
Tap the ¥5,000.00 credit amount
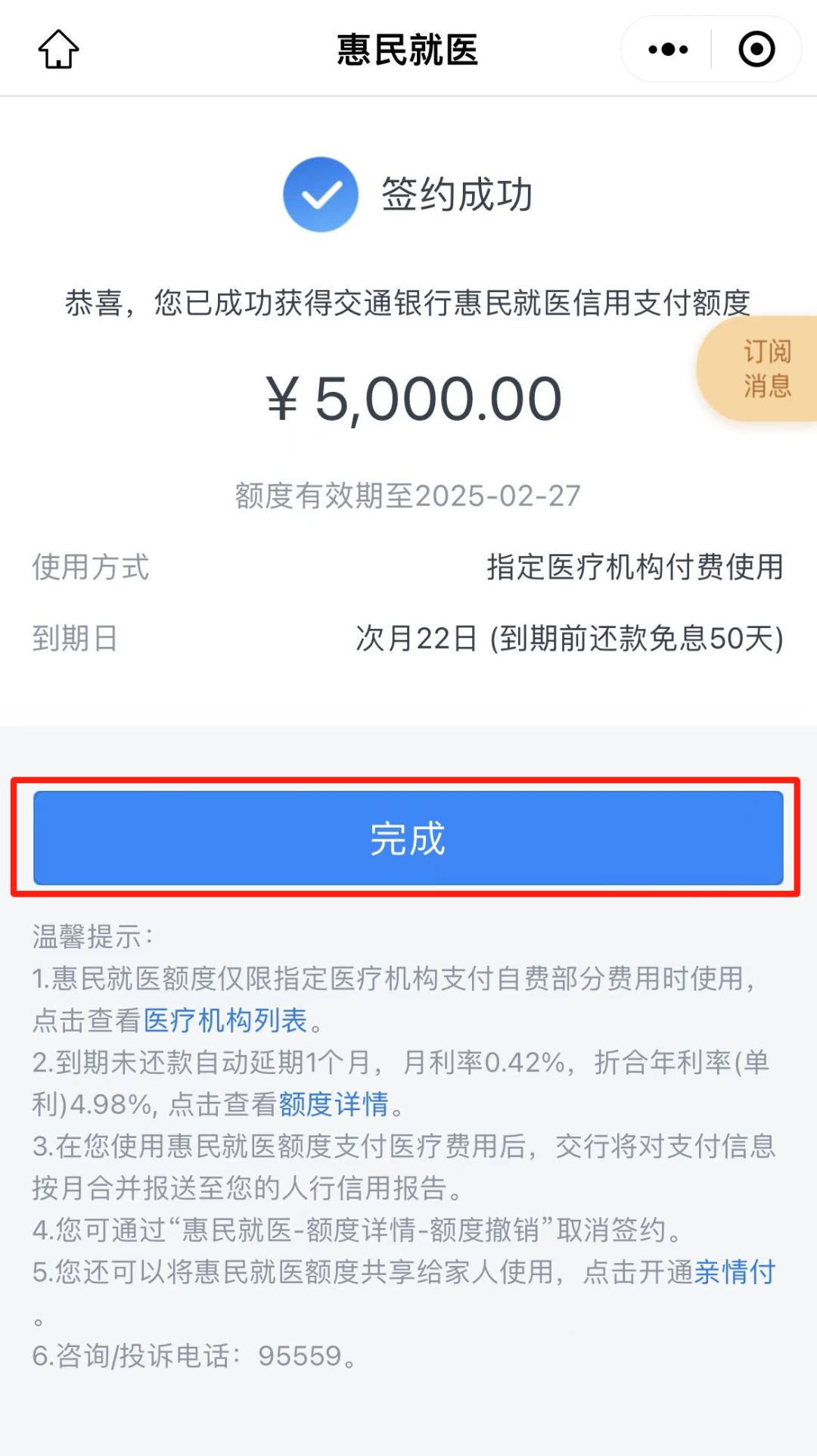click(x=408, y=397)
